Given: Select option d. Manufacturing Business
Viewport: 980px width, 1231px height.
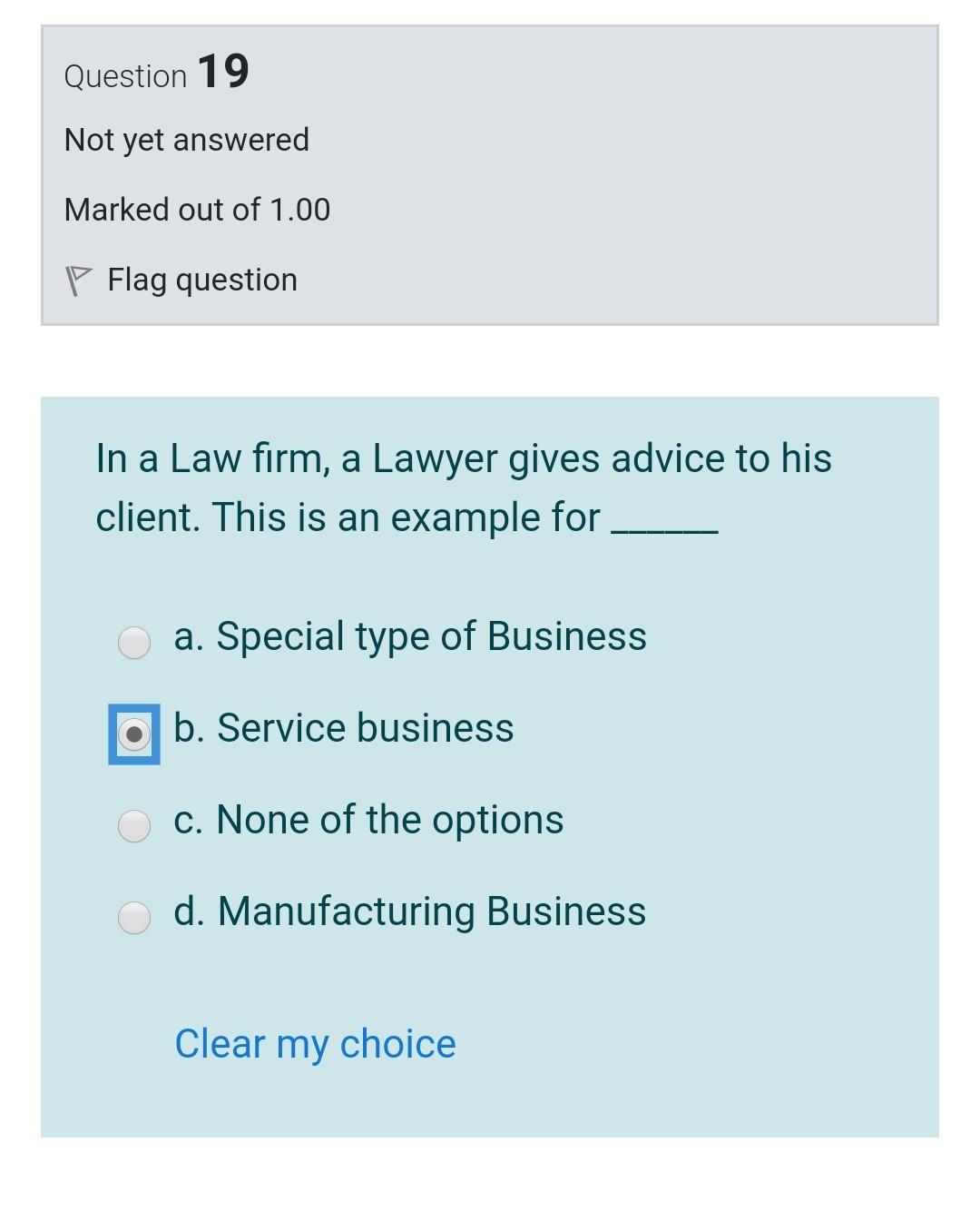Looking at the screenshot, I should point(134,917).
